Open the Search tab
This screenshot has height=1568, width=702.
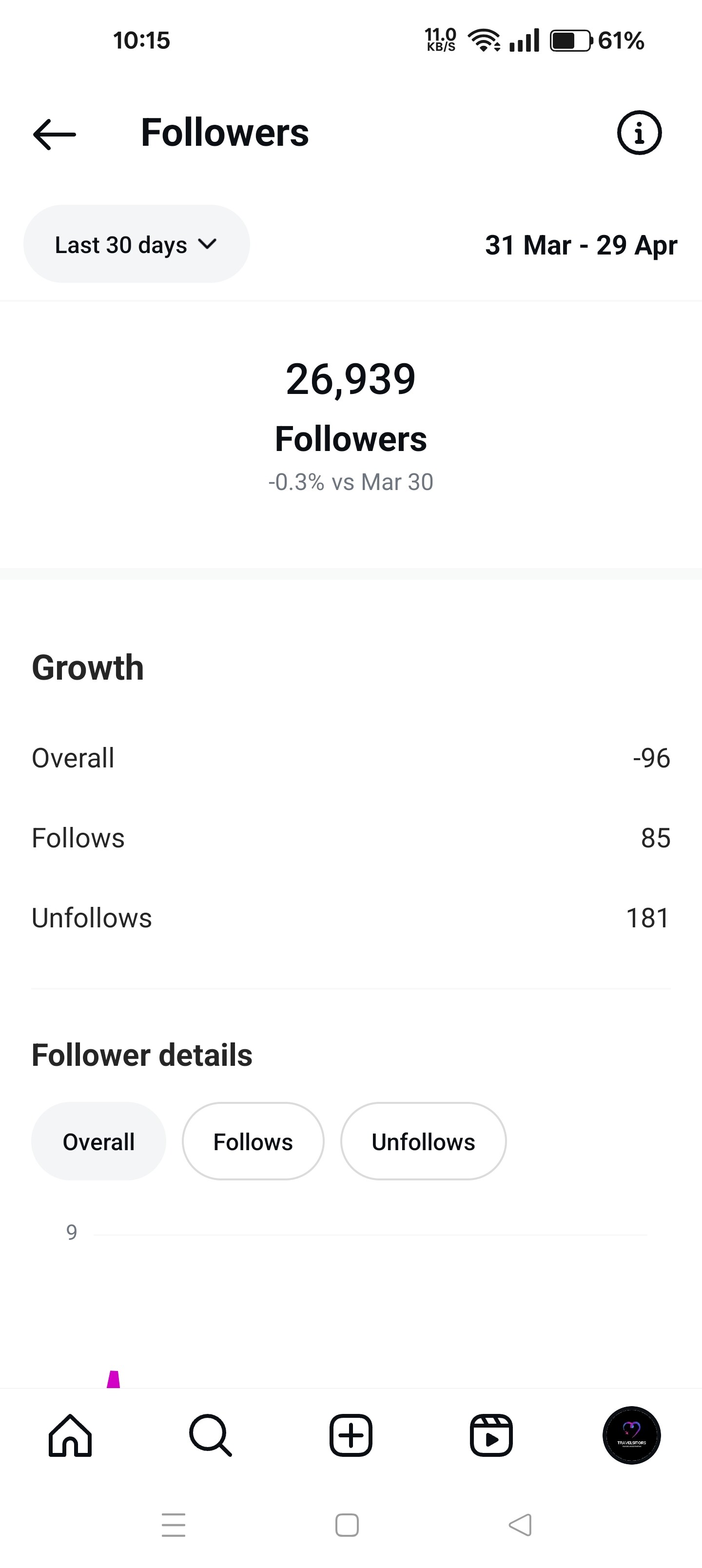211,1435
